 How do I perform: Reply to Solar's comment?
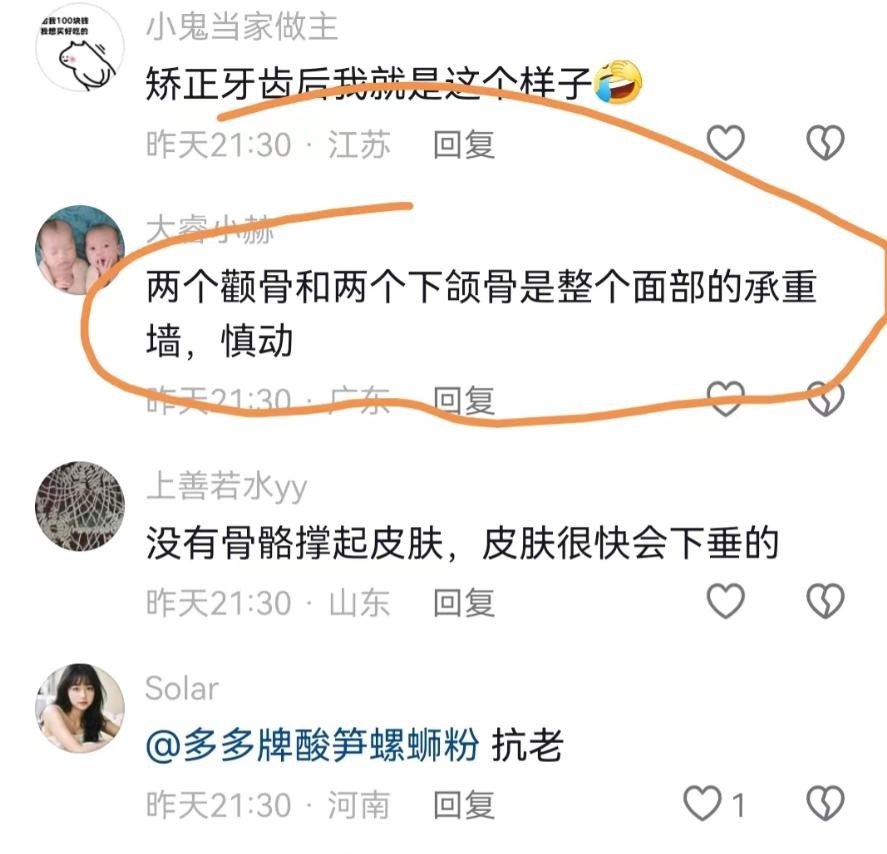tap(464, 803)
